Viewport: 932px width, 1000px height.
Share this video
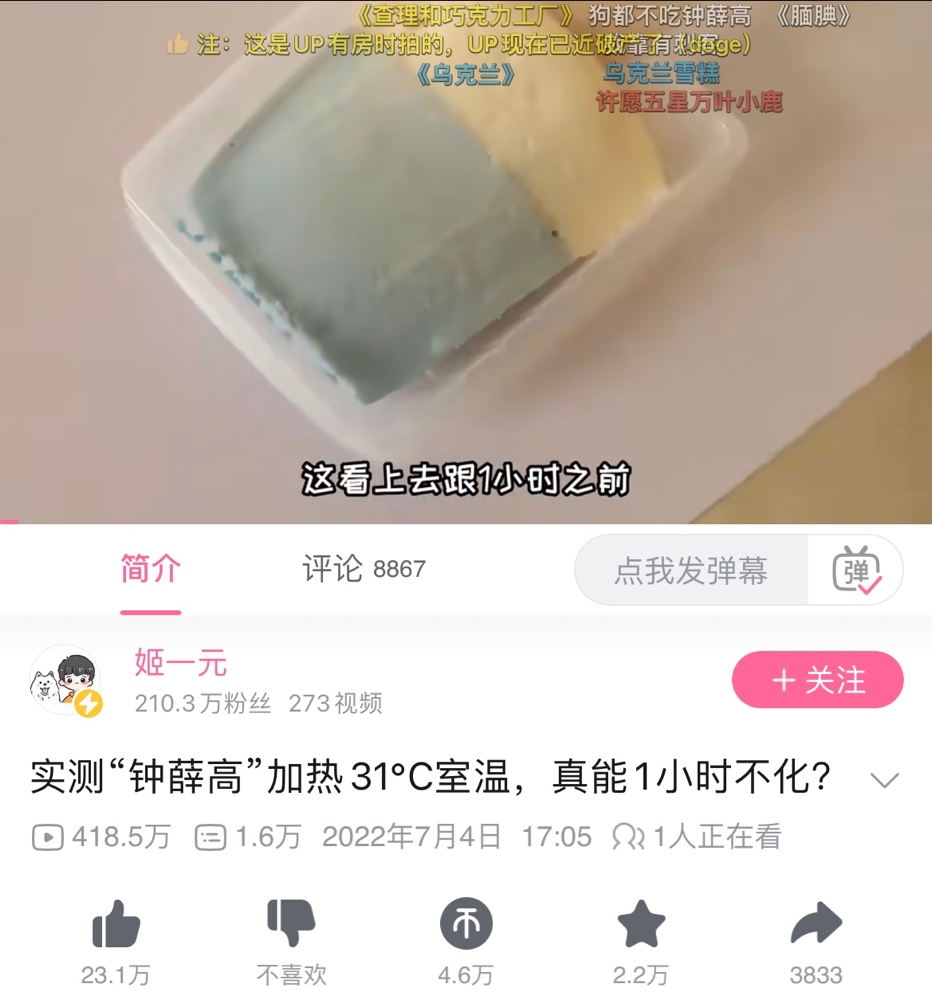(x=815, y=925)
